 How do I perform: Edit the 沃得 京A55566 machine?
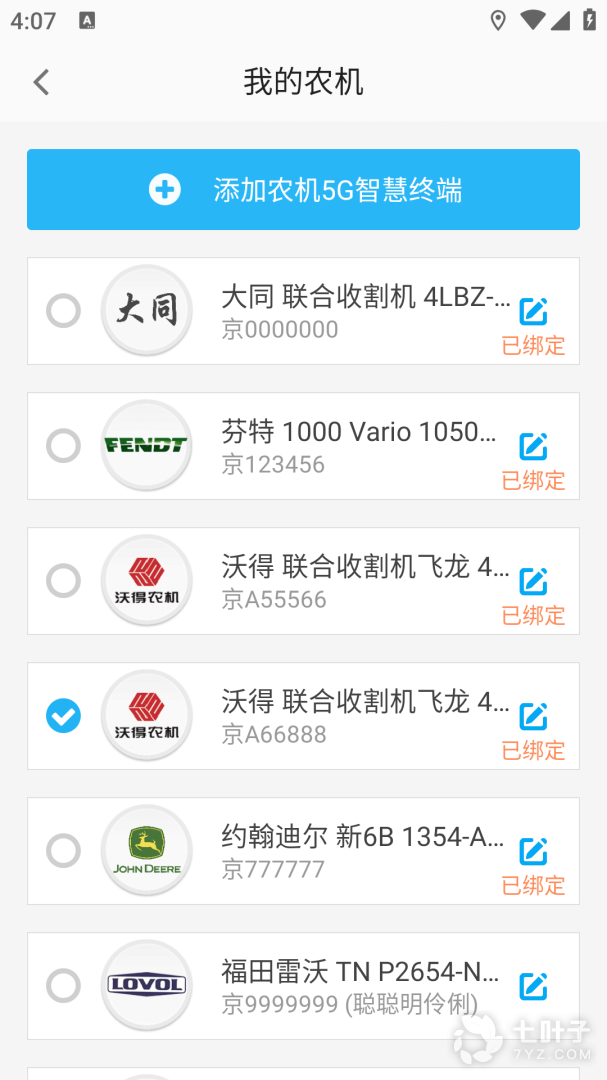(533, 582)
